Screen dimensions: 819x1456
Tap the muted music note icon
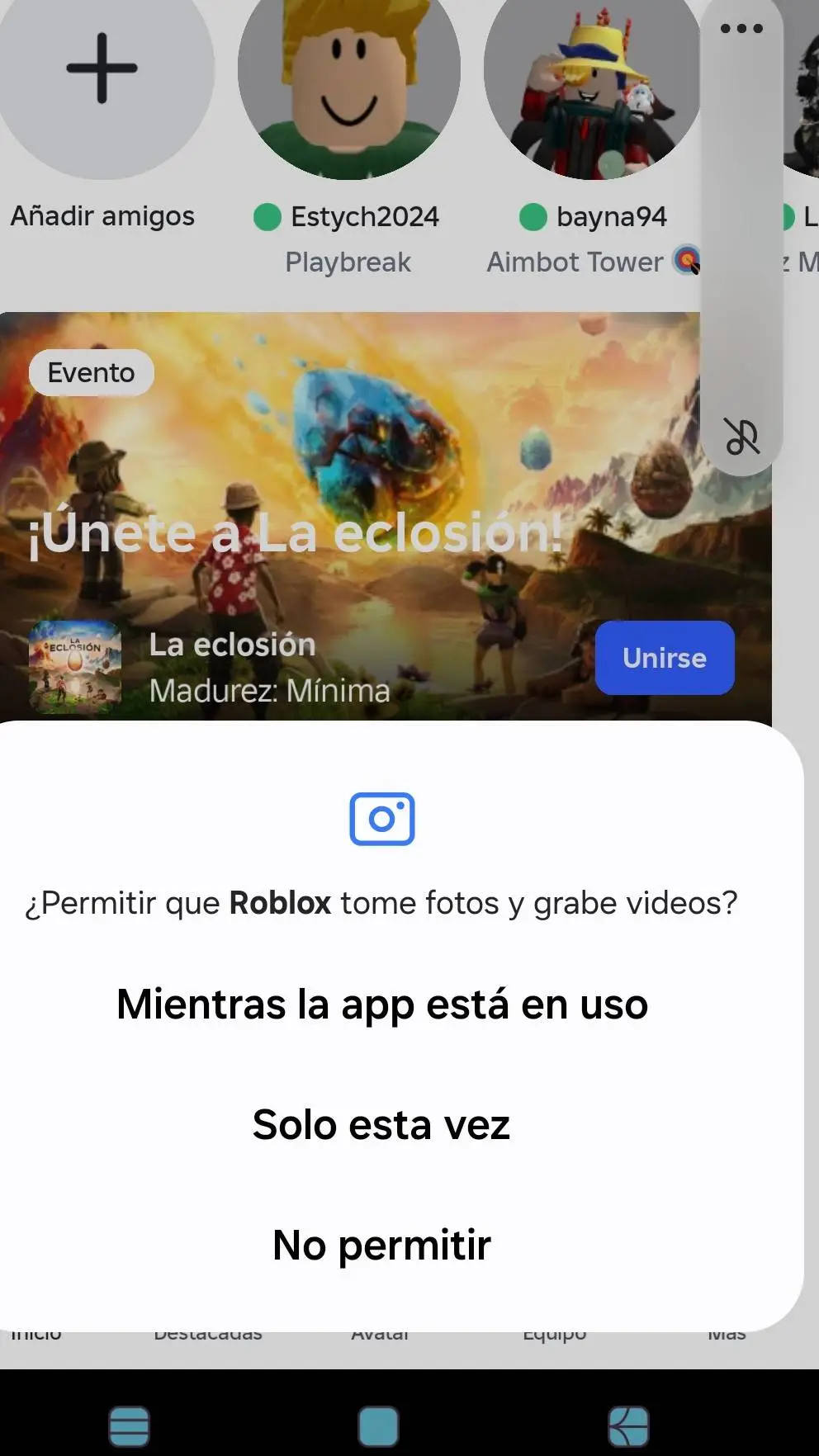pos(741,437)
